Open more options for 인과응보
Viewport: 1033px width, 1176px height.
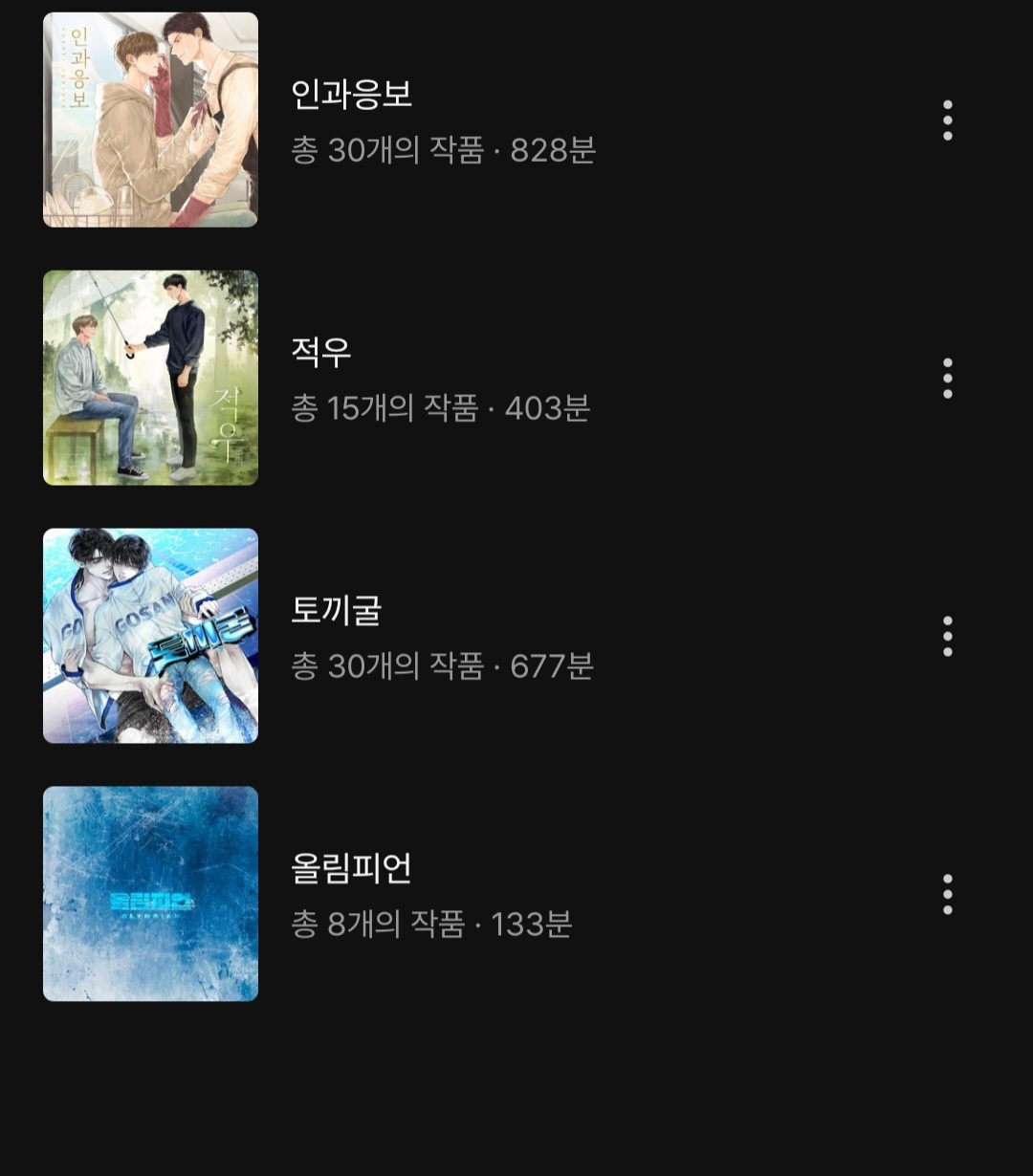947,120
